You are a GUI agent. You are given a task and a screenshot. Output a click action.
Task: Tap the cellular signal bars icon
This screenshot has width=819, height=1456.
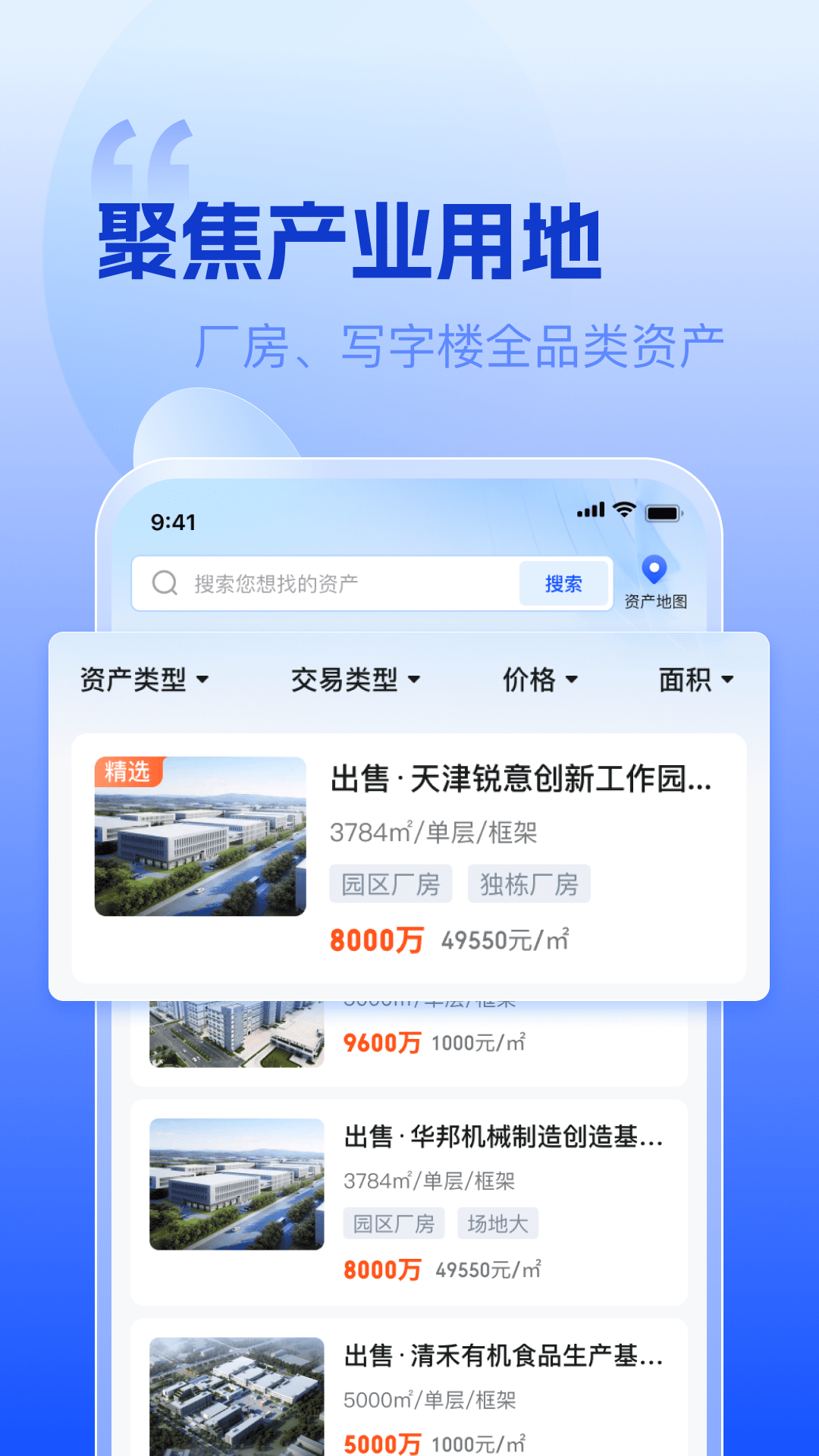591,510
